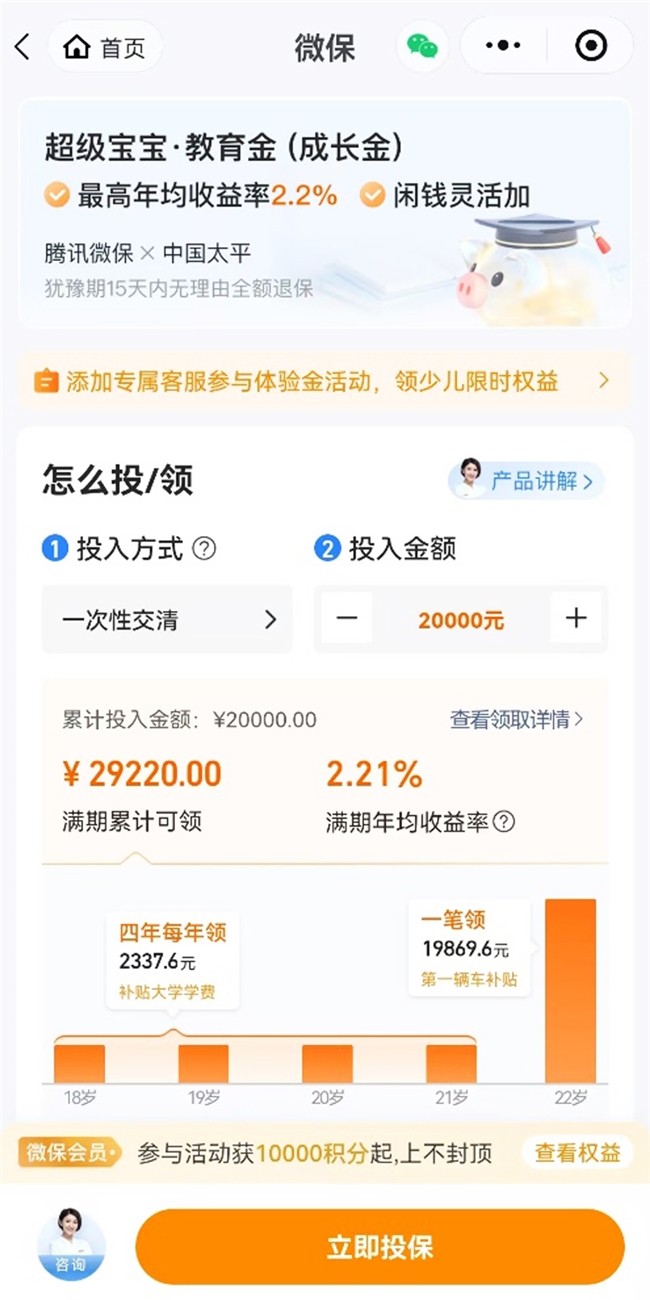
Task: Open the 添加专属客服 activity banner
Action: (324, 381)
